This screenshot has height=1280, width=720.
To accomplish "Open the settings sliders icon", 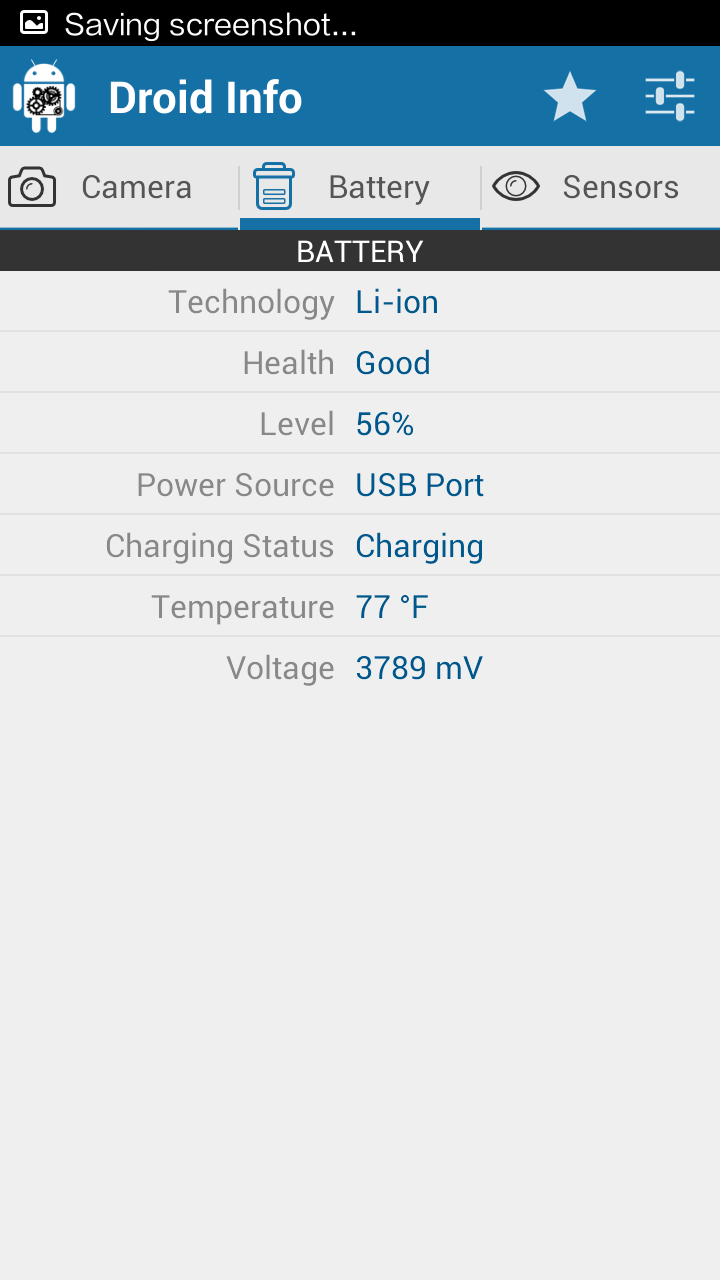I will coord(670,97).
